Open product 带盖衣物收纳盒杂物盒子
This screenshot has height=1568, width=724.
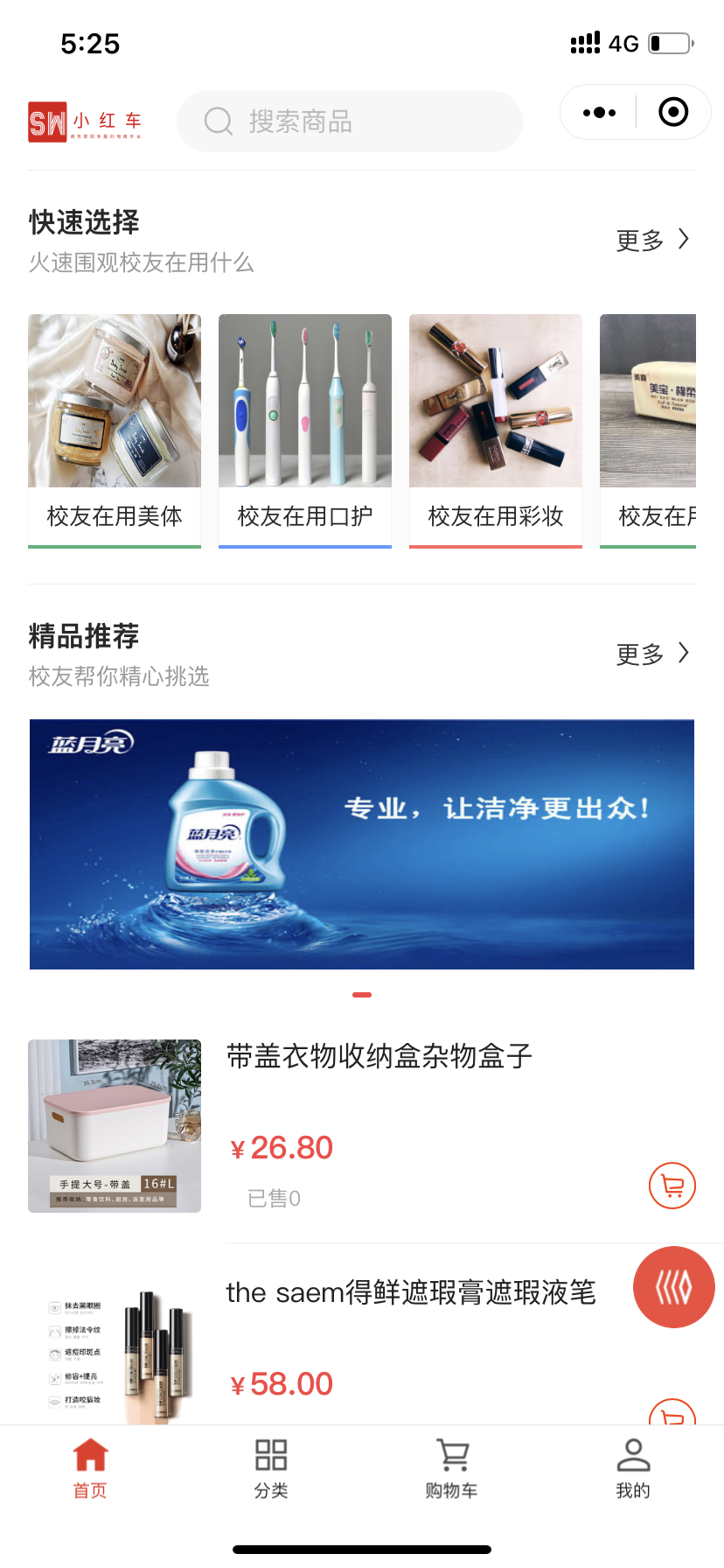379,1057
